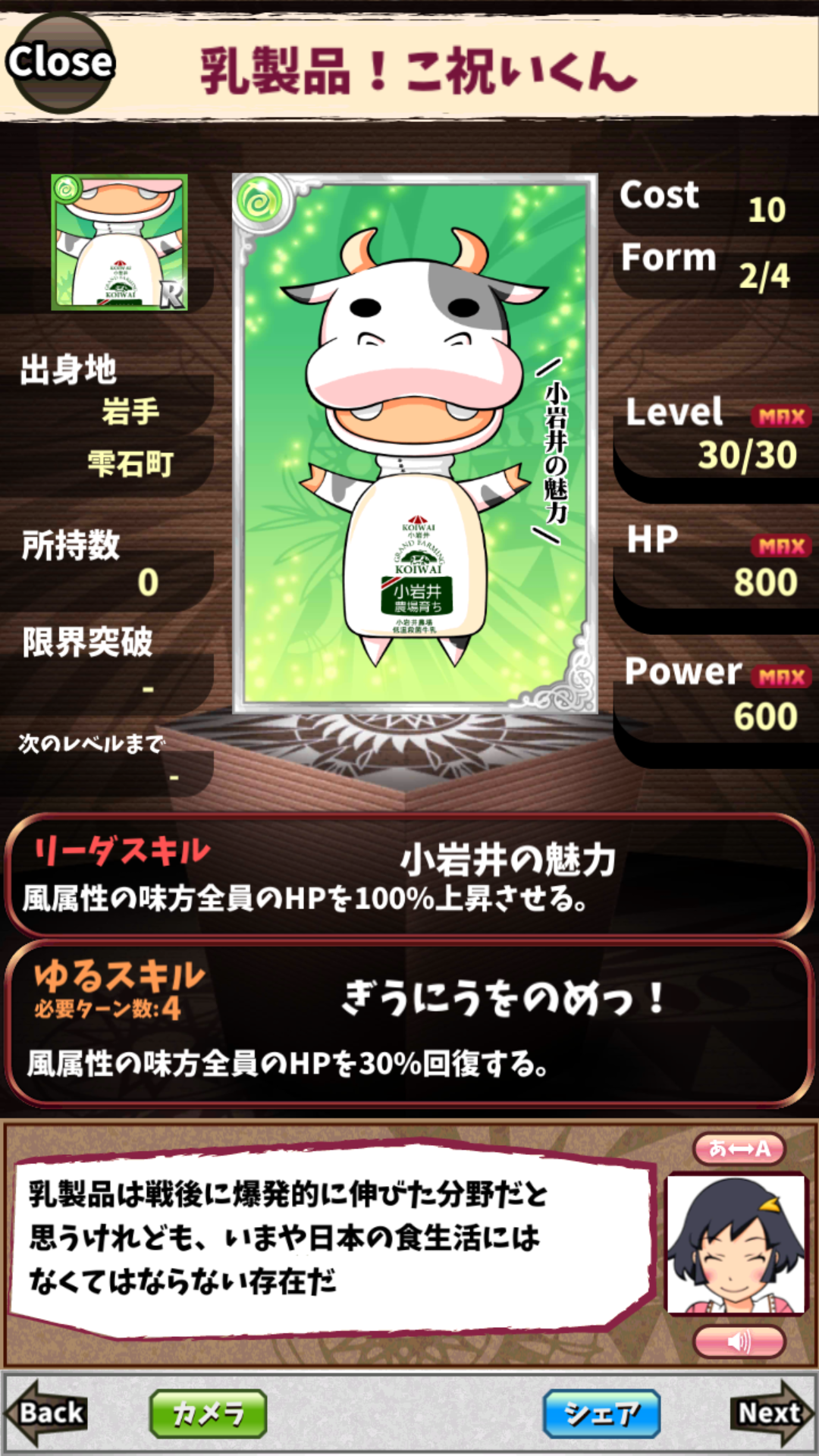The width and height of the screenshot is (819, 1456).
Task: Tap the シェア share button
Action: pyautogui.click(x=601, y=1414)
